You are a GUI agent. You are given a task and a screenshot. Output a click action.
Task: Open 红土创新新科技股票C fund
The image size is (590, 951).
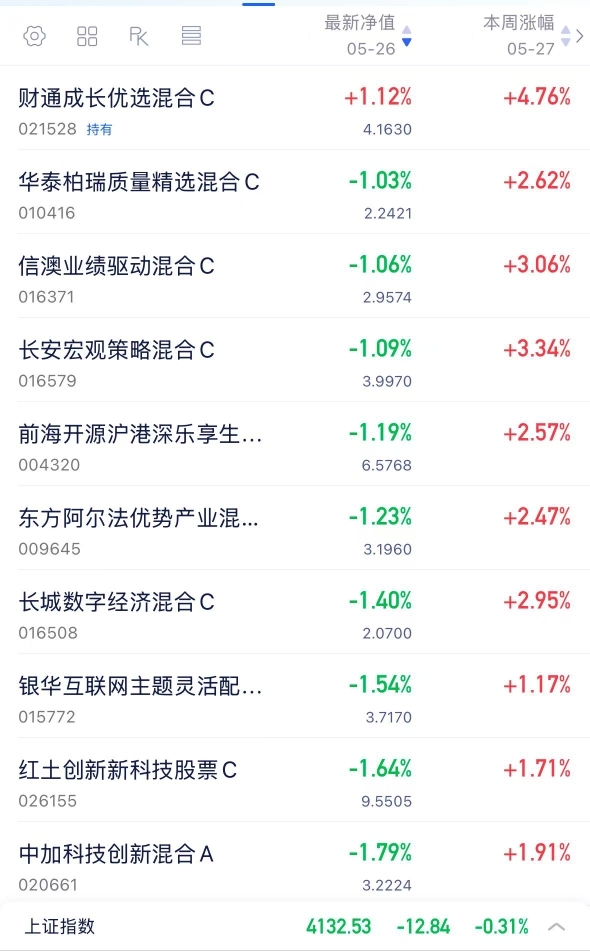pyautogui.click(x=295, y=780)
